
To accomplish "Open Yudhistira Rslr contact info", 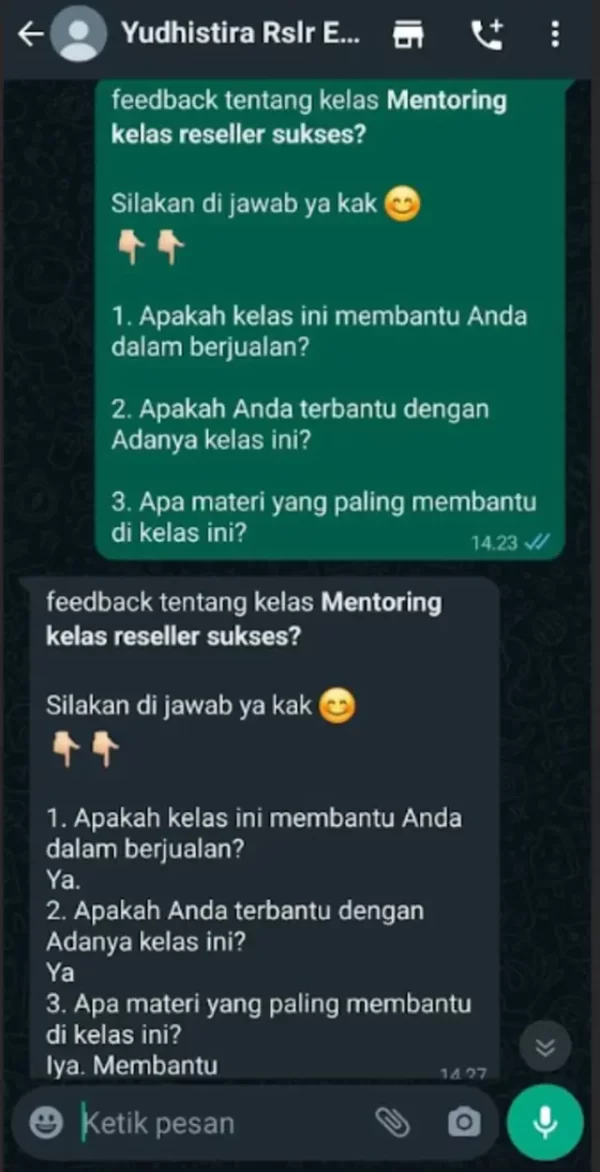I will (x=240, y=34).
